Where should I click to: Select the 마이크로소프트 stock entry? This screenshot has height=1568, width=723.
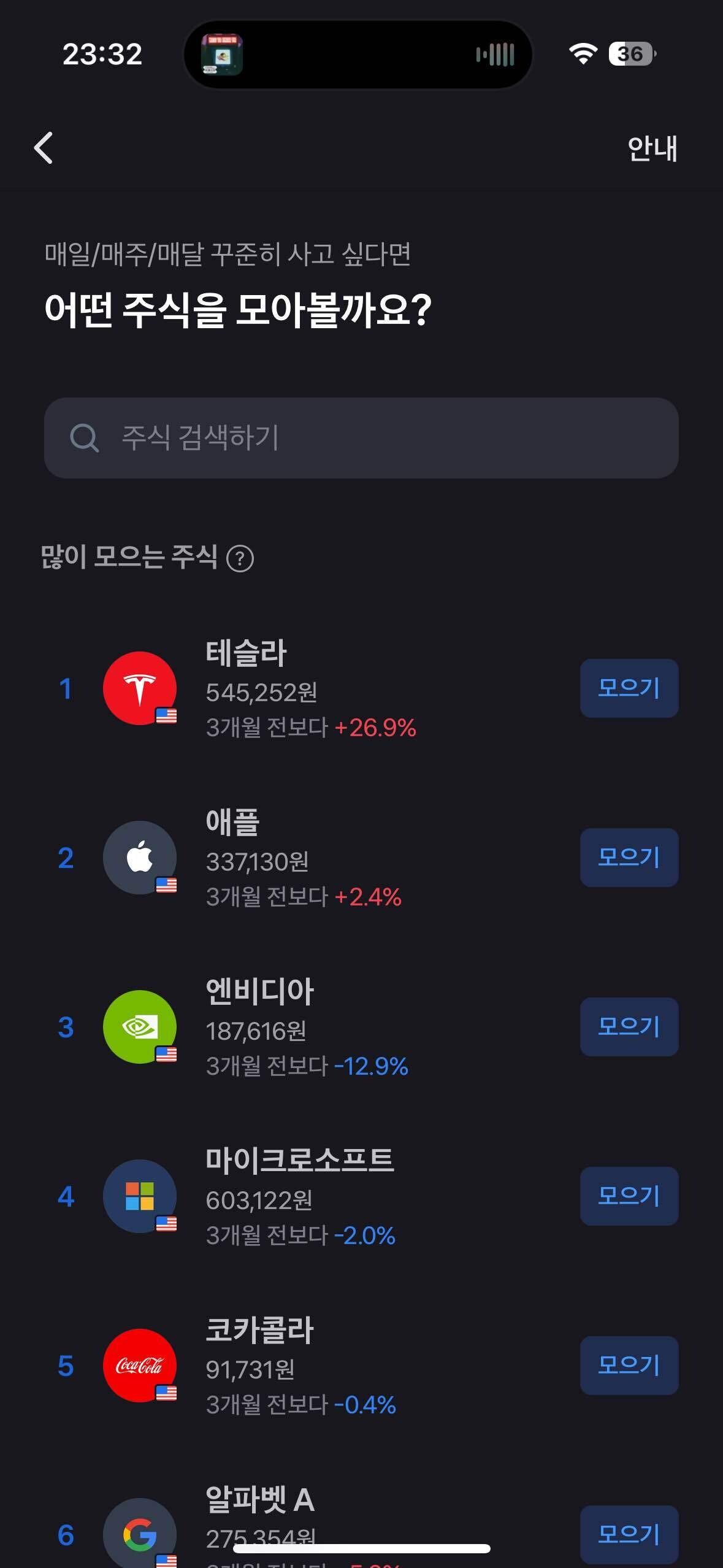pos(300,1196)
